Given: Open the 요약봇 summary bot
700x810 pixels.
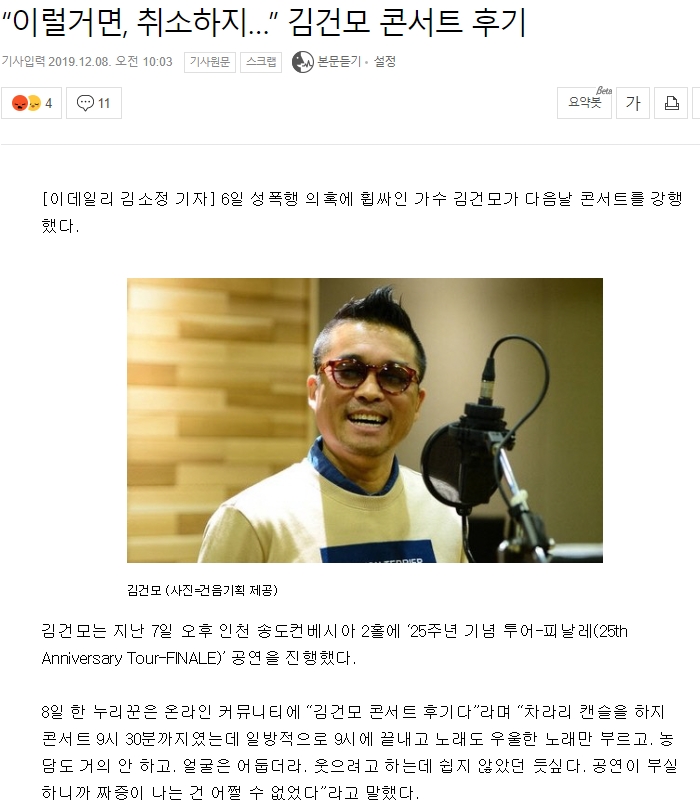Looking at the screenshot, I should click(x=585, y=103).
